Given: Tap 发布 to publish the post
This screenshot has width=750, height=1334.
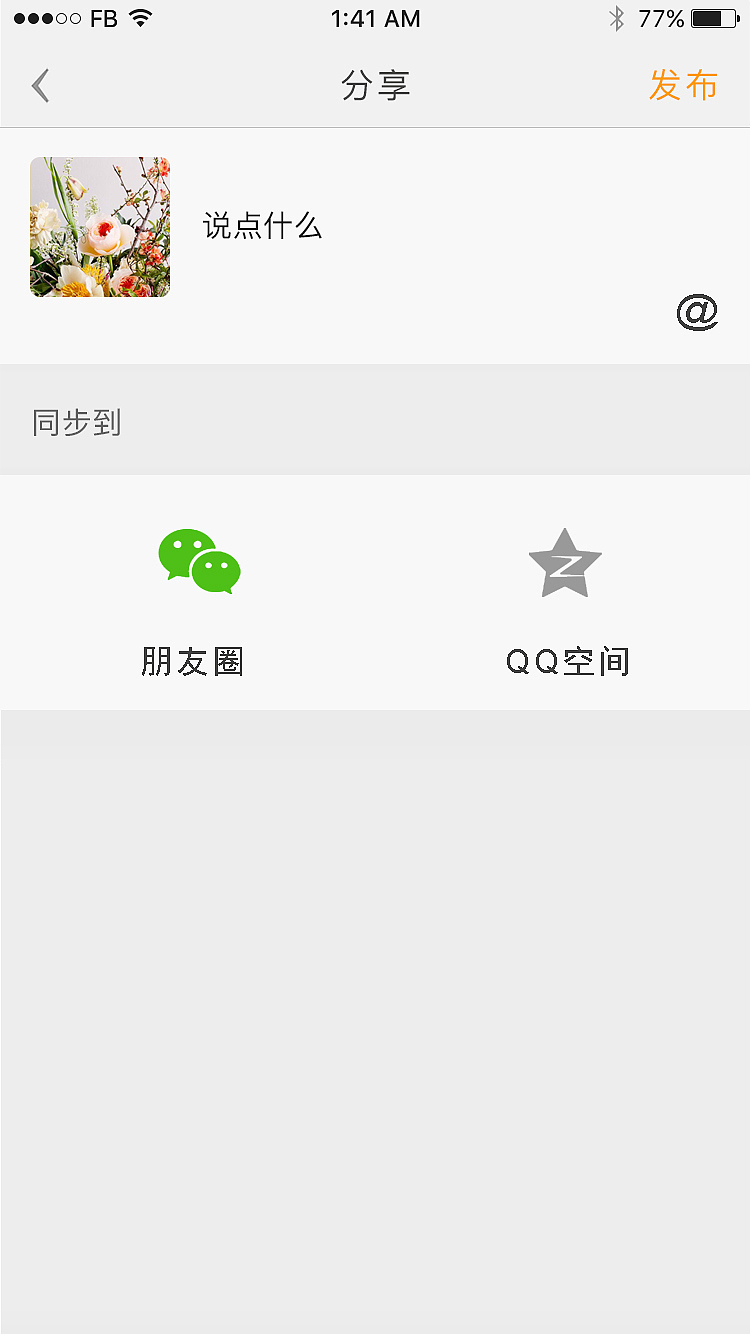Looking at the screenshot, I should (x=683, y=86).
